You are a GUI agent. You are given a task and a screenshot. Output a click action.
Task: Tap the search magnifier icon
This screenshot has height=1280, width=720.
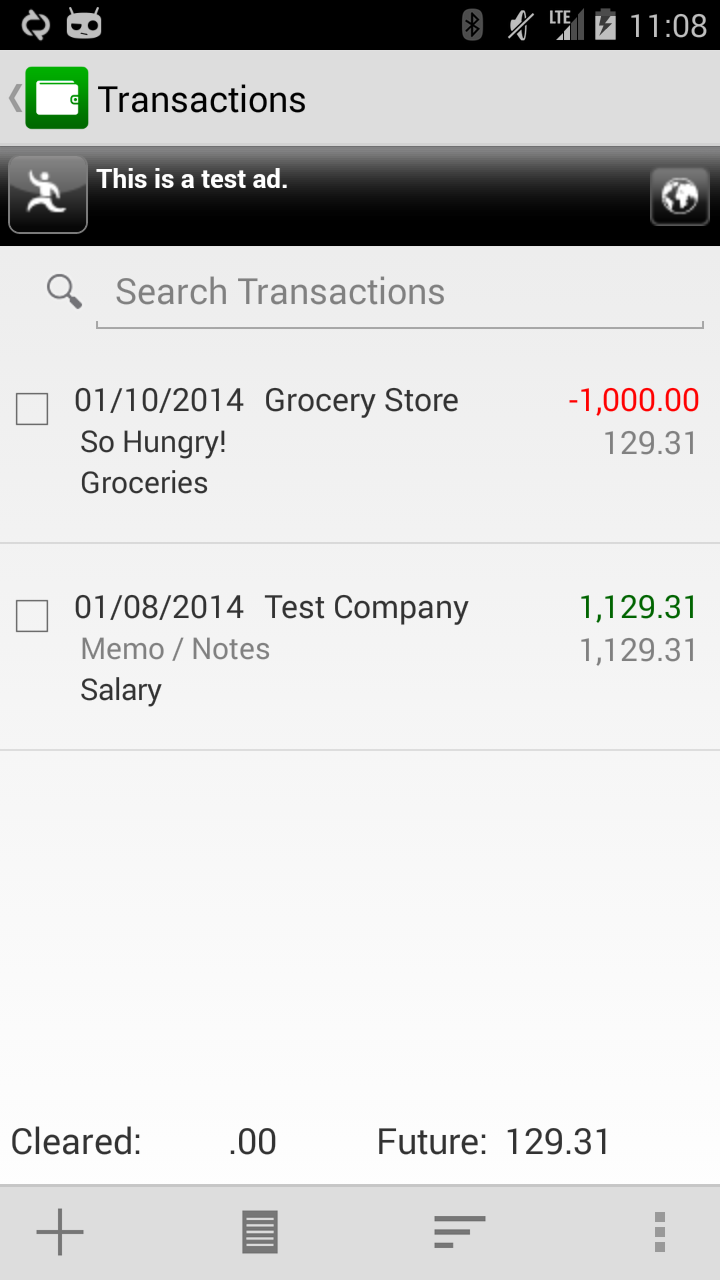[x=63, y=291]
